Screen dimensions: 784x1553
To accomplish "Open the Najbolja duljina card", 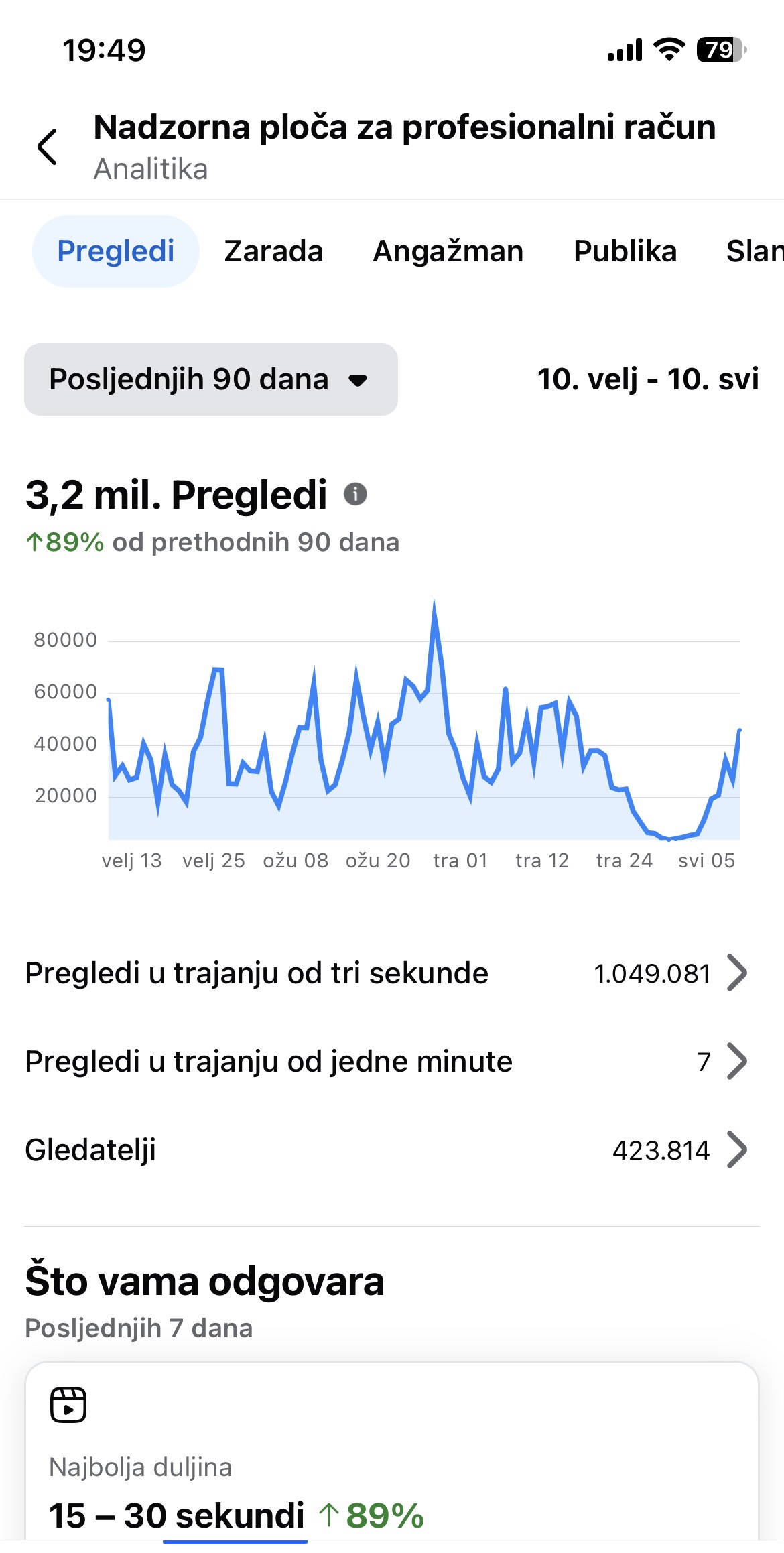I will 392,1454.
